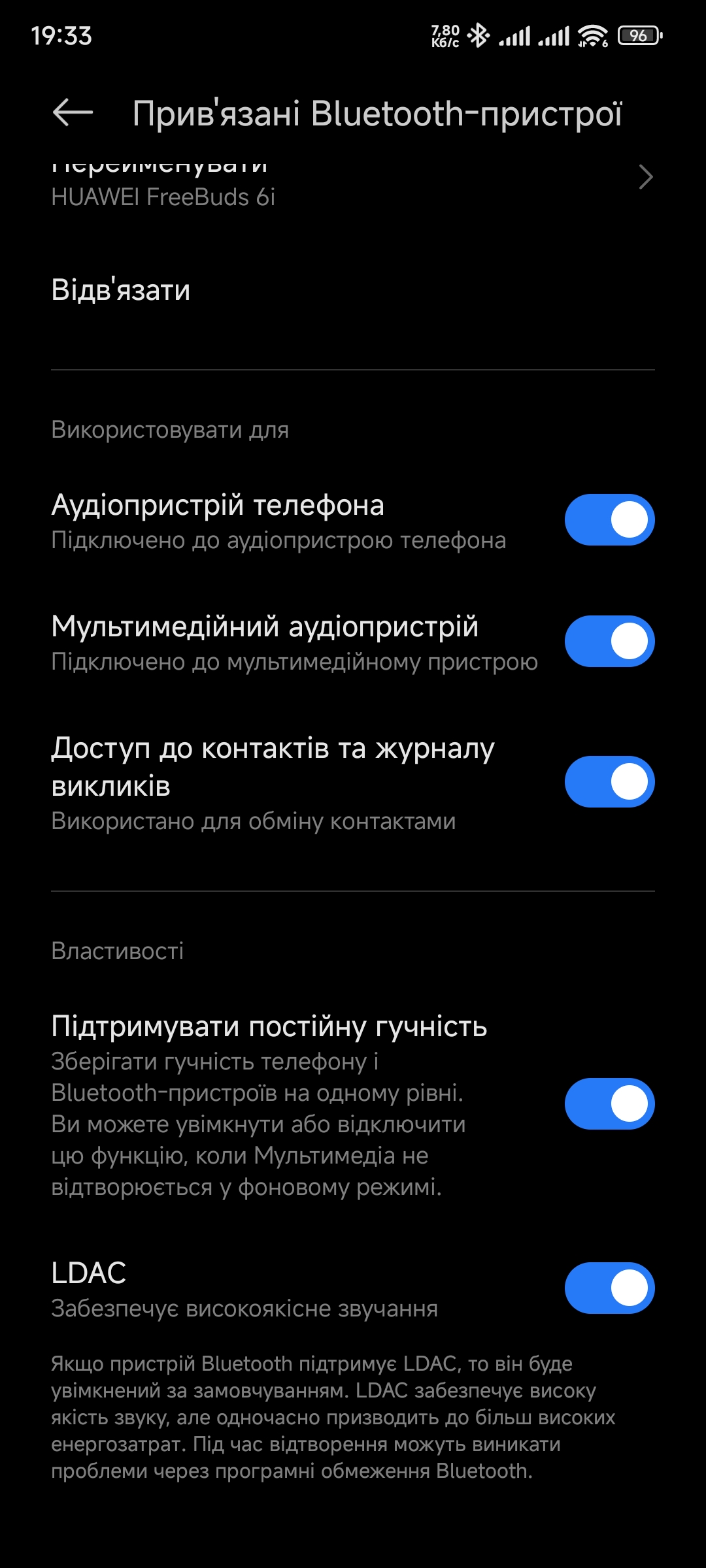Toggle Аудіопристрій телефона switch
This screenshot has width=706, height=1568.
(x=609, y=520)
